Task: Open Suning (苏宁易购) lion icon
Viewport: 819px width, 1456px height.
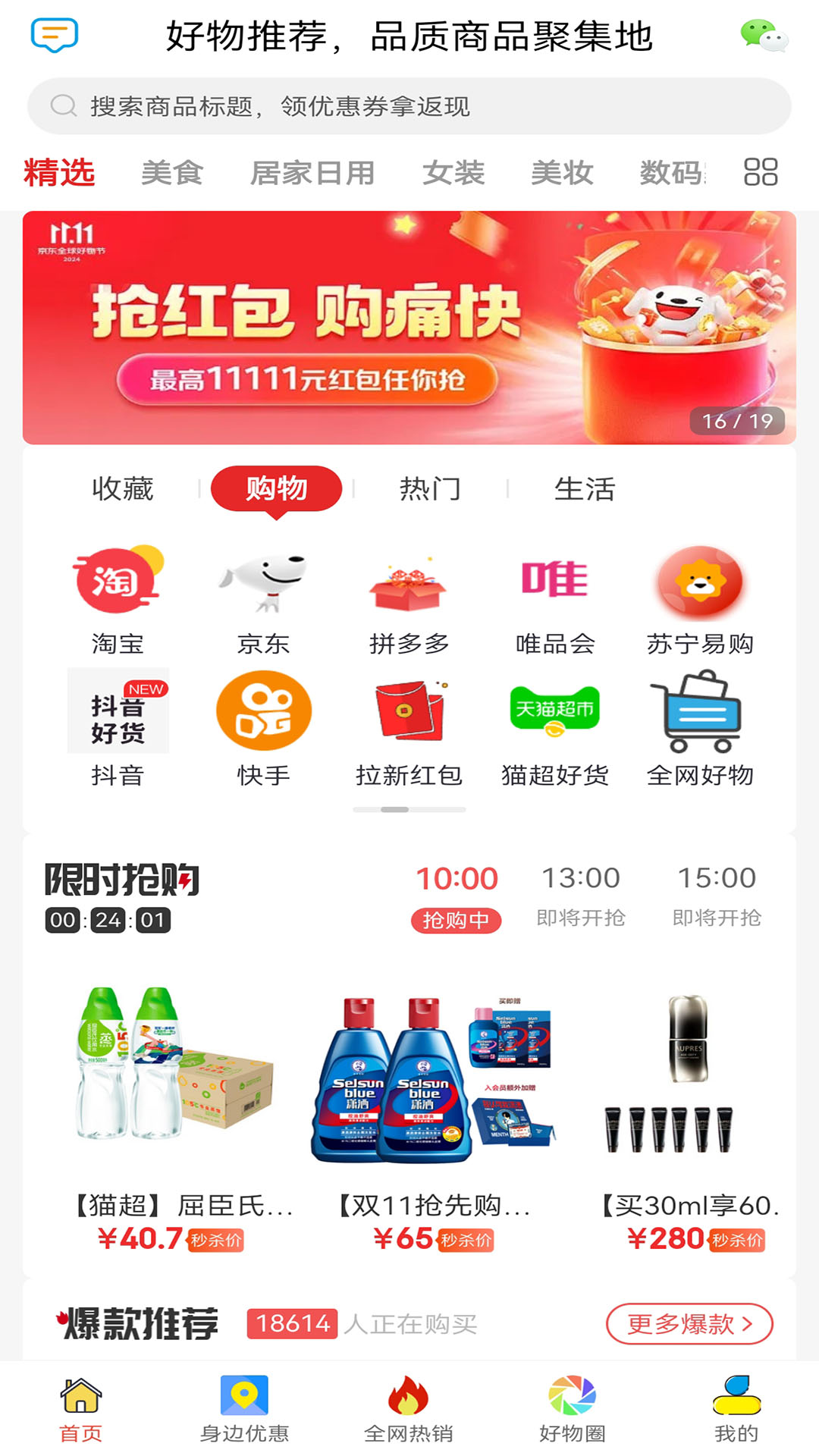Action: (x=700, y=582)
